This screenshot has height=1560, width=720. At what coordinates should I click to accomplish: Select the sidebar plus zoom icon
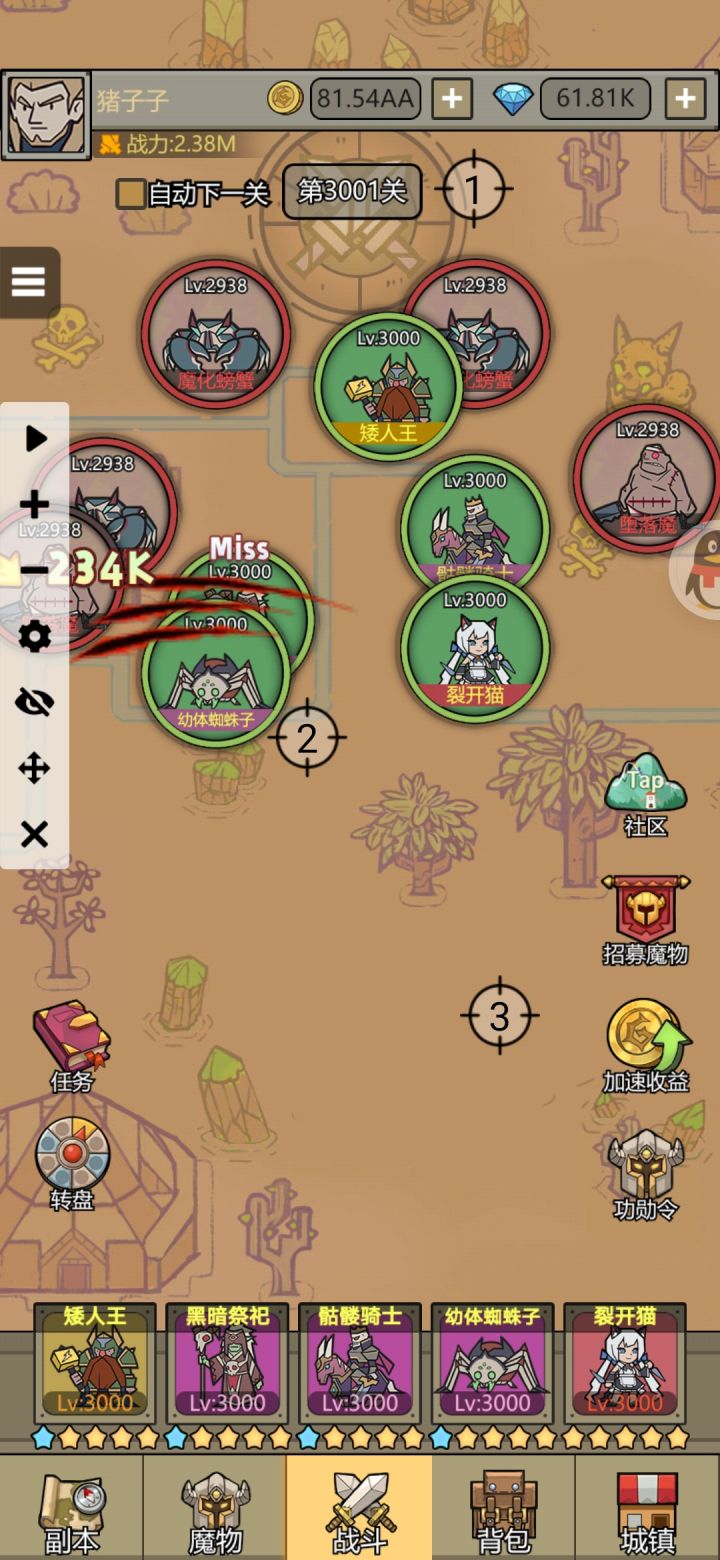coord(35,505)
